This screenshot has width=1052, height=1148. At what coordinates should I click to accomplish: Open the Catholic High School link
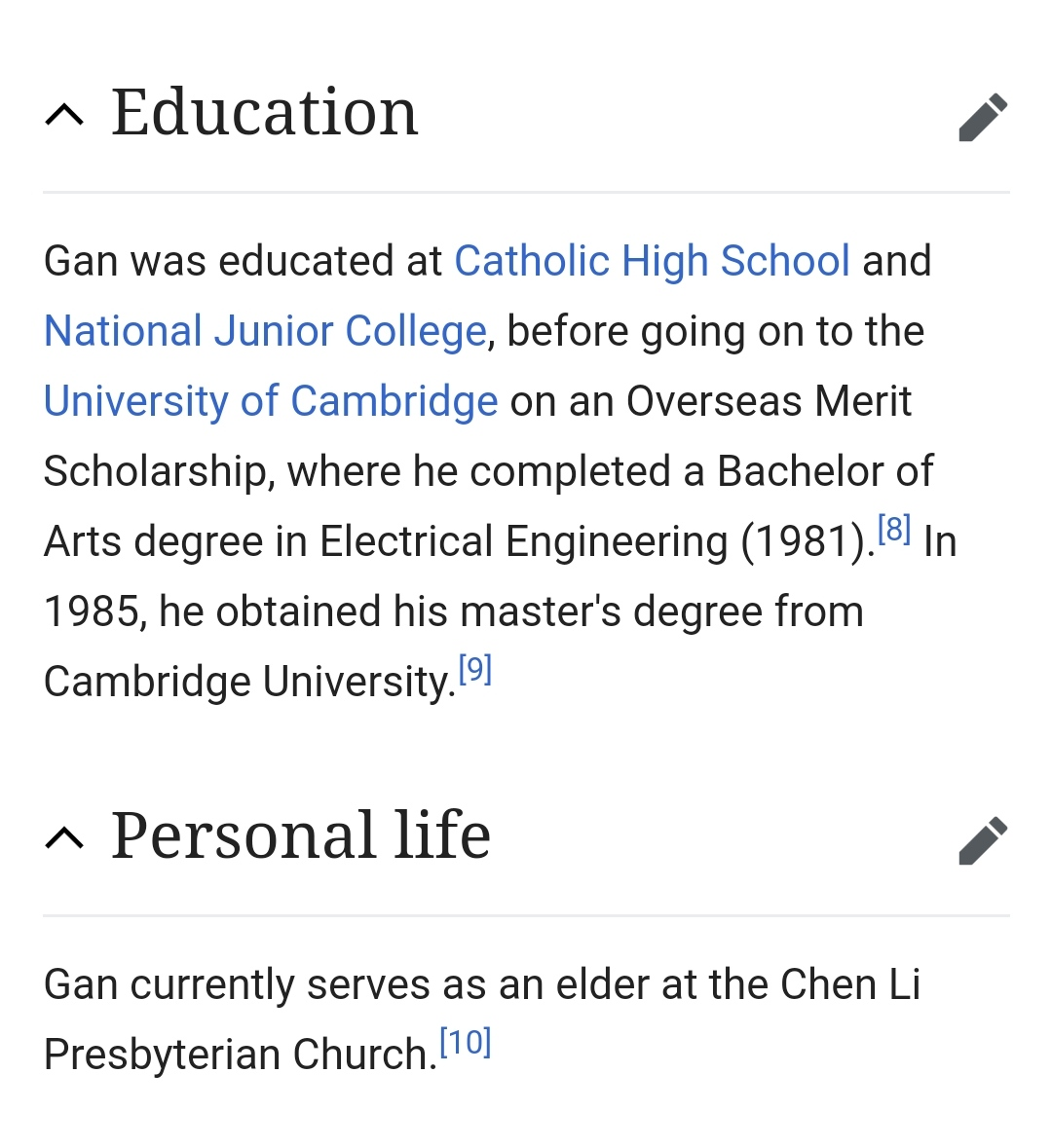click(652, 261)
